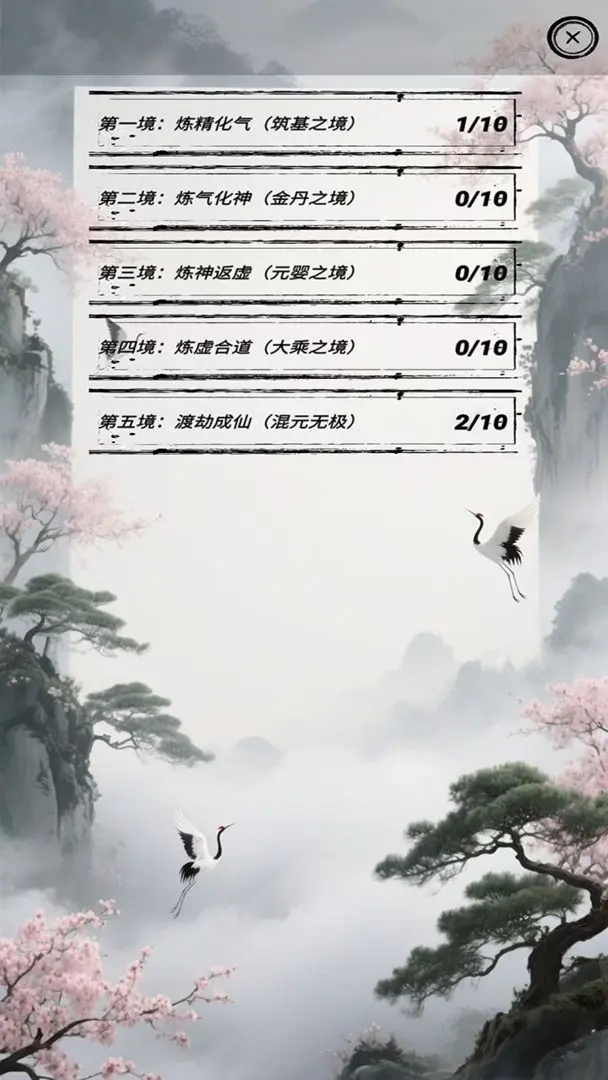The width and height of the screenshot is (608, 1080).
Task: Open 第一境：炼精化气（筑基之境）
Action: point(303,124)
